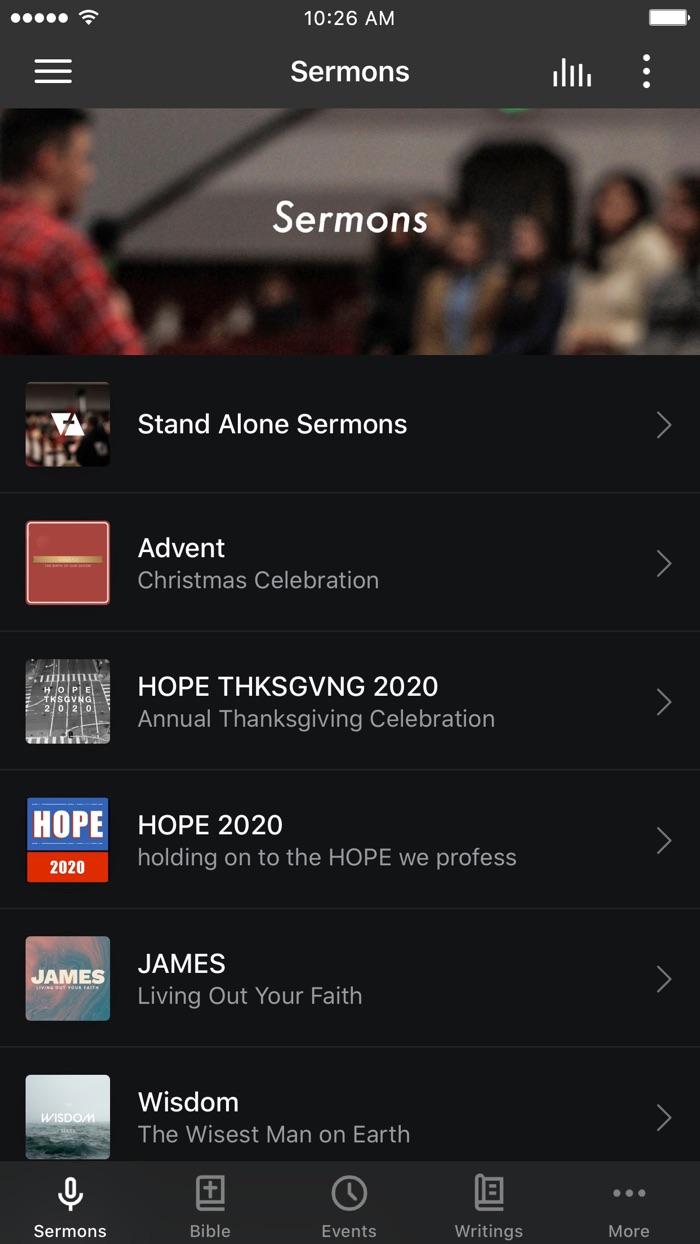Open the JAMES Living Out Your Faith series
This screenshot has height=1244, width=700.
tap(350, 978)
